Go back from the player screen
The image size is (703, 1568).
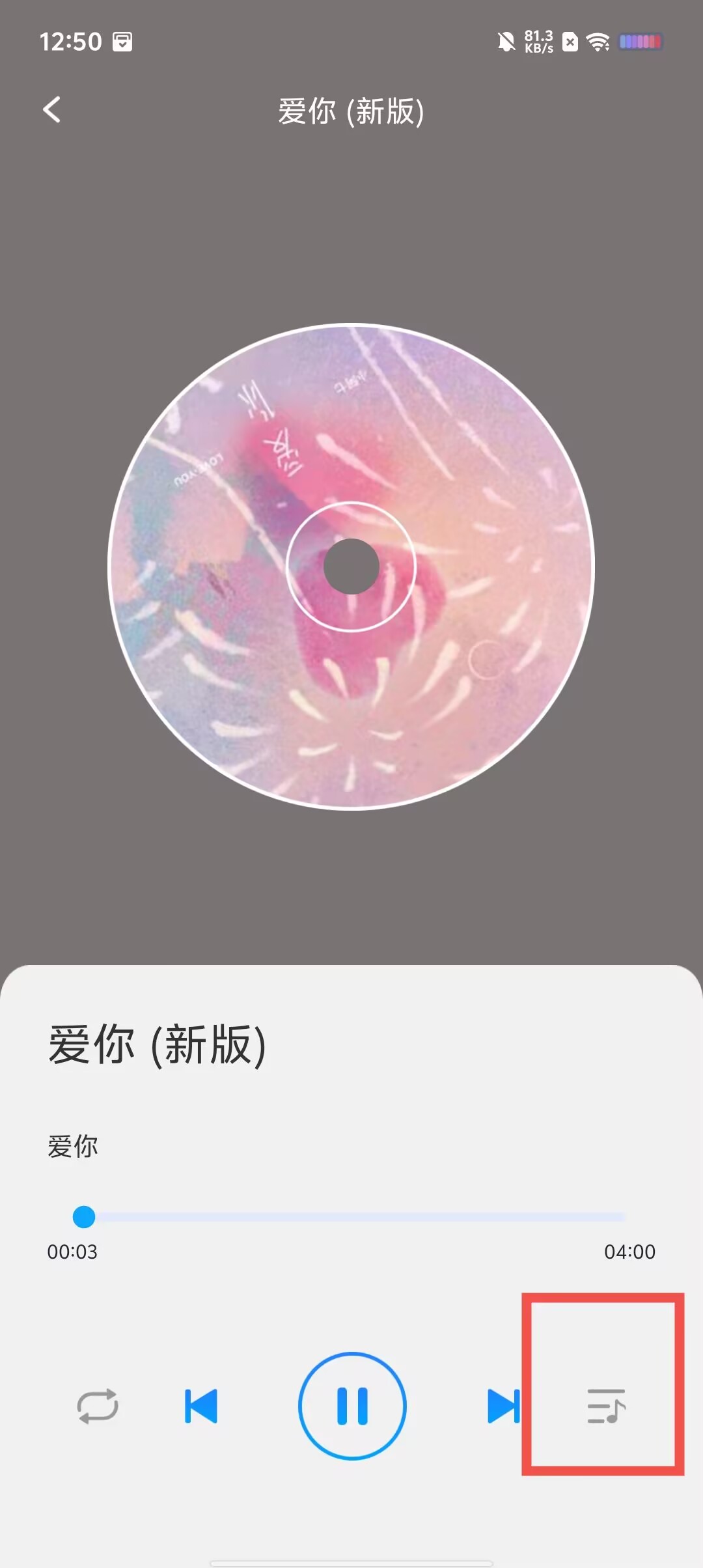[x=52, y=109]
